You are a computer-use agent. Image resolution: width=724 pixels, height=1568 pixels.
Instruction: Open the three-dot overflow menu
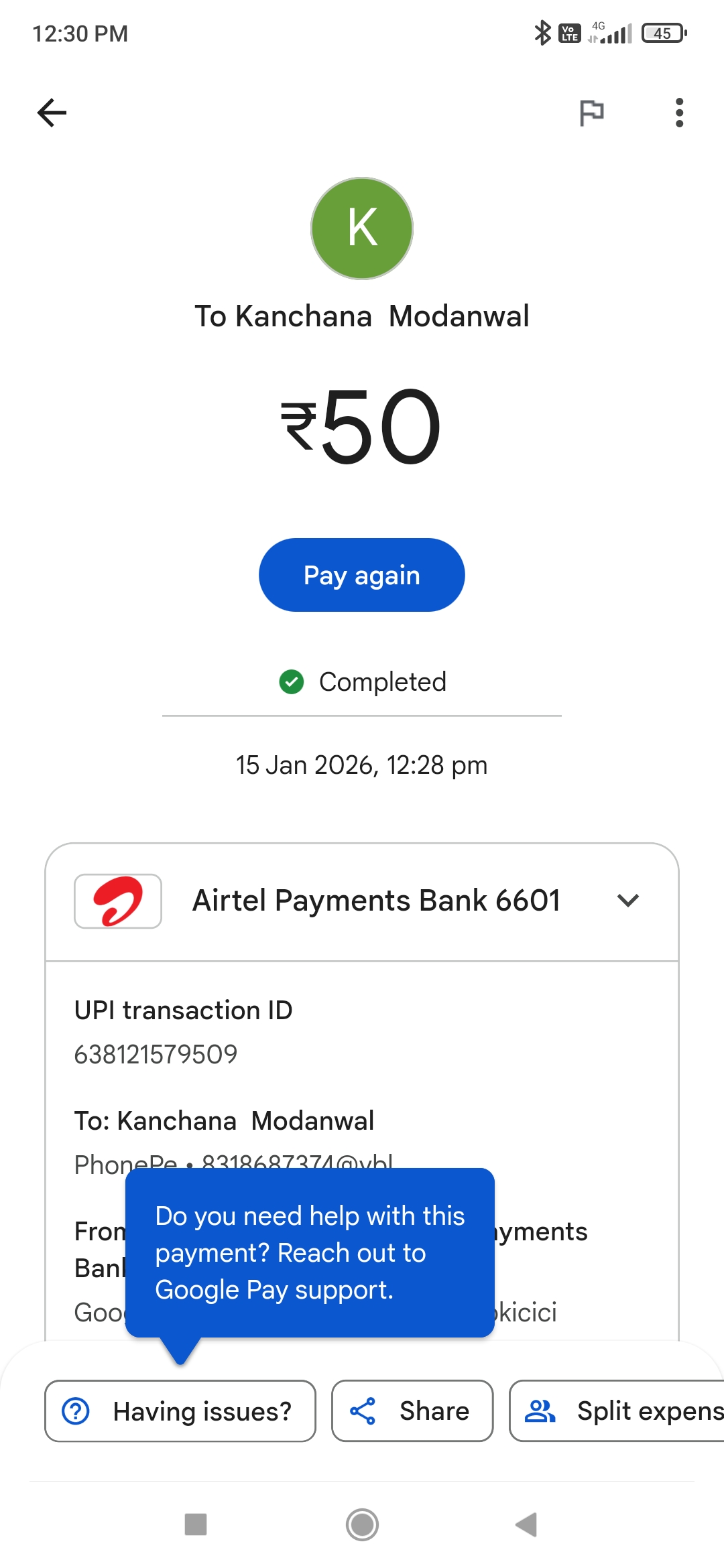pyautogui.click(x=679, y=113)
